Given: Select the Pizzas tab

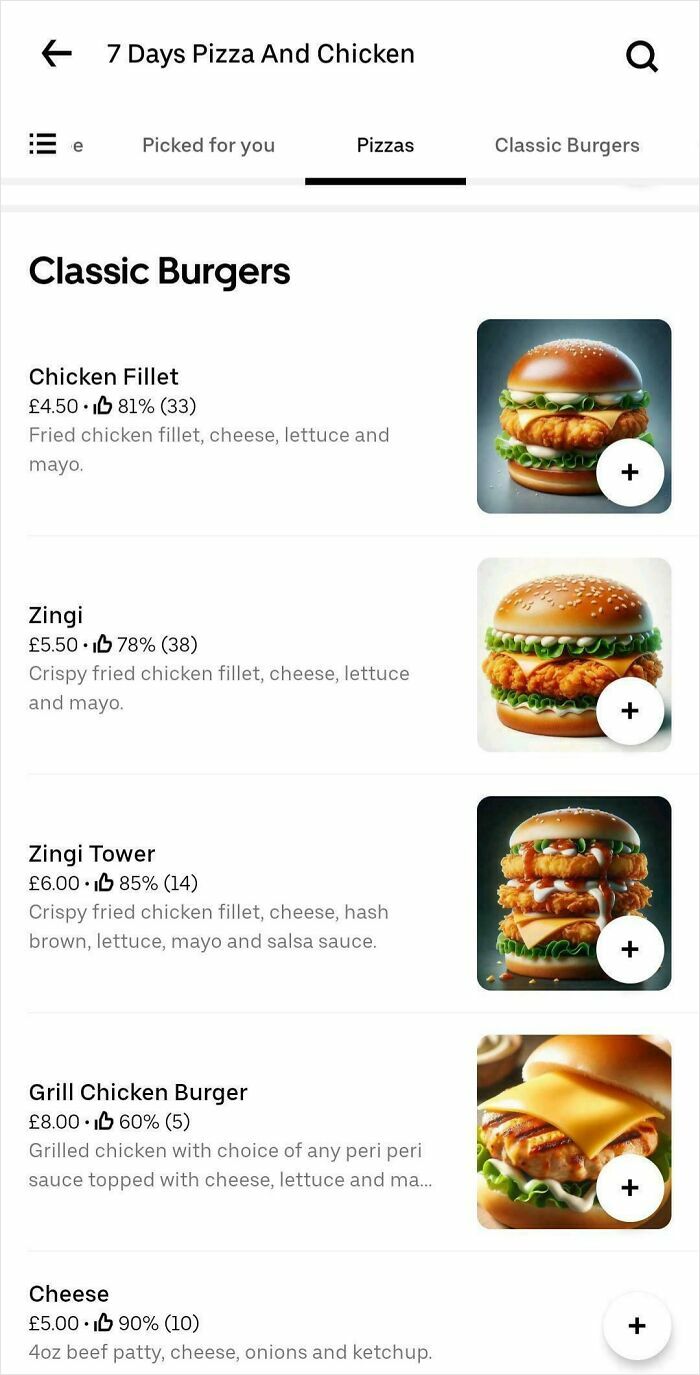Looking at the screenshot, I should tap(385, 145).
